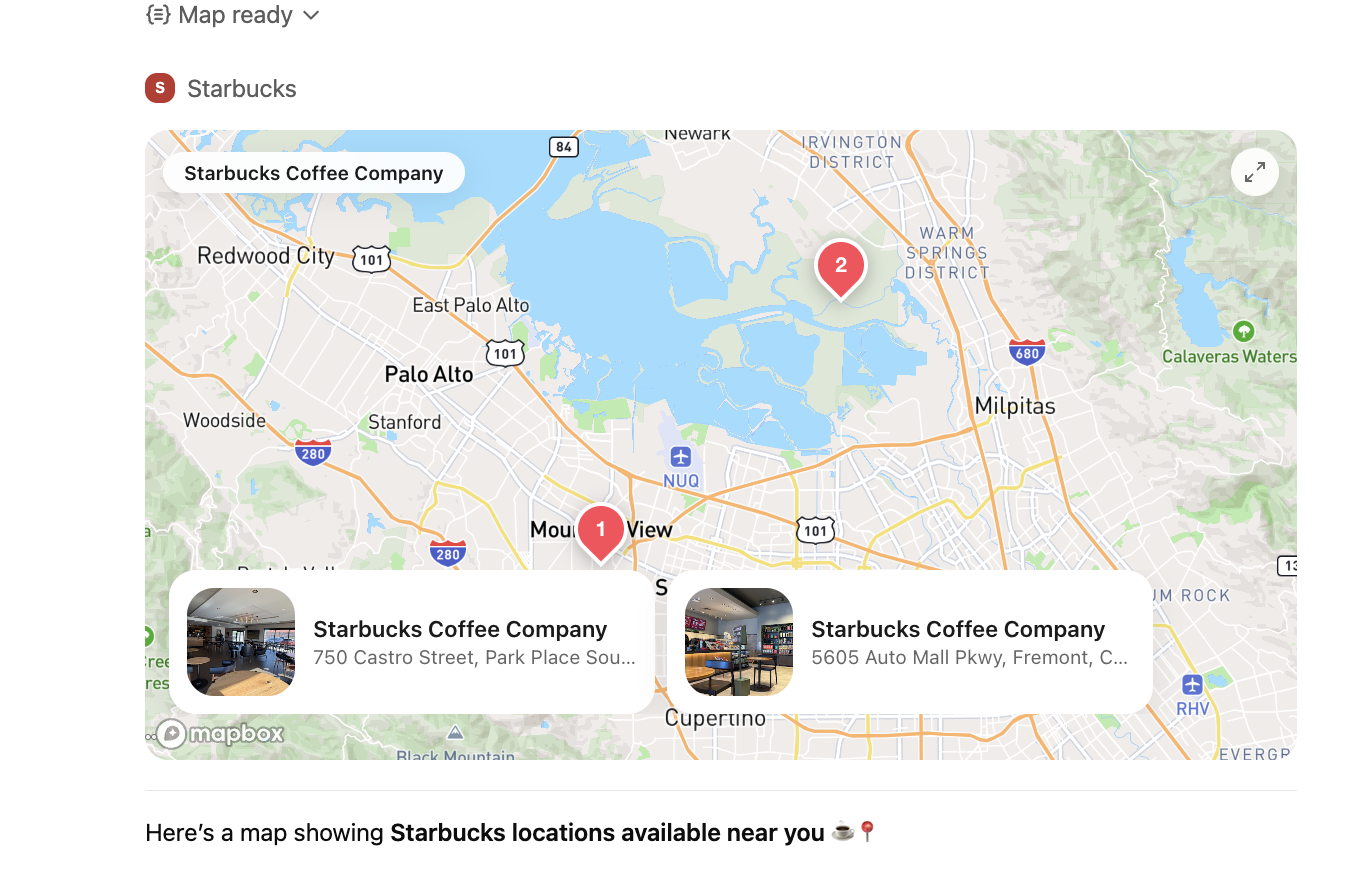Expand the map to fullscreen
1368x880 pixels.
(1254, 173)
